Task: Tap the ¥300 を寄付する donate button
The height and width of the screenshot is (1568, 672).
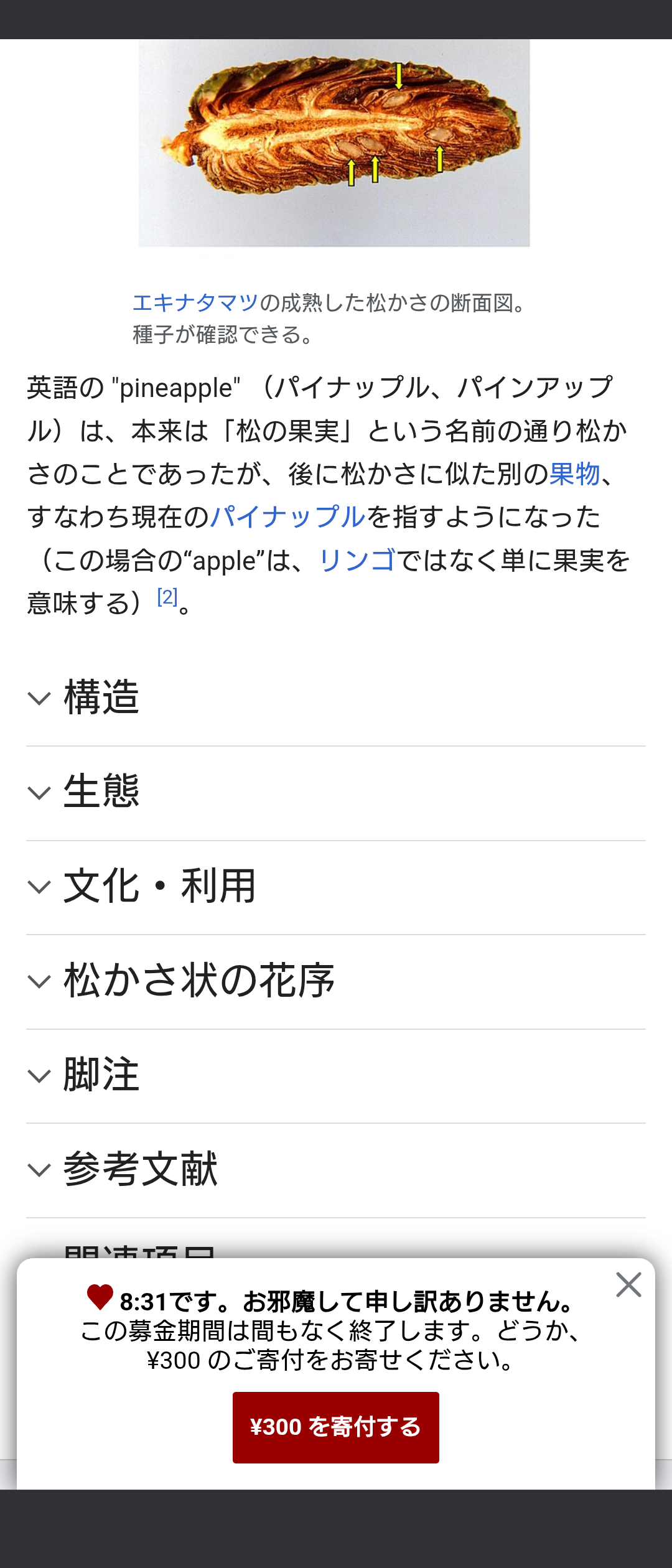Action: click(x=336, y=1427)
